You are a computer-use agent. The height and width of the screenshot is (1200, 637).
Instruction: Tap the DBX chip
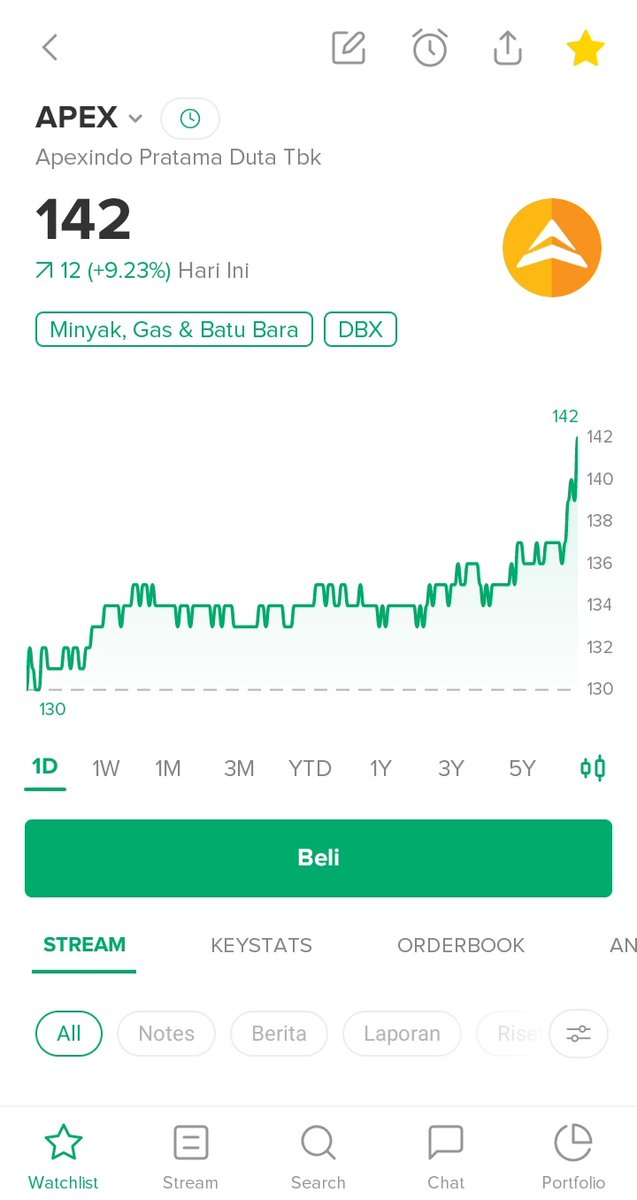pos(361,329)
